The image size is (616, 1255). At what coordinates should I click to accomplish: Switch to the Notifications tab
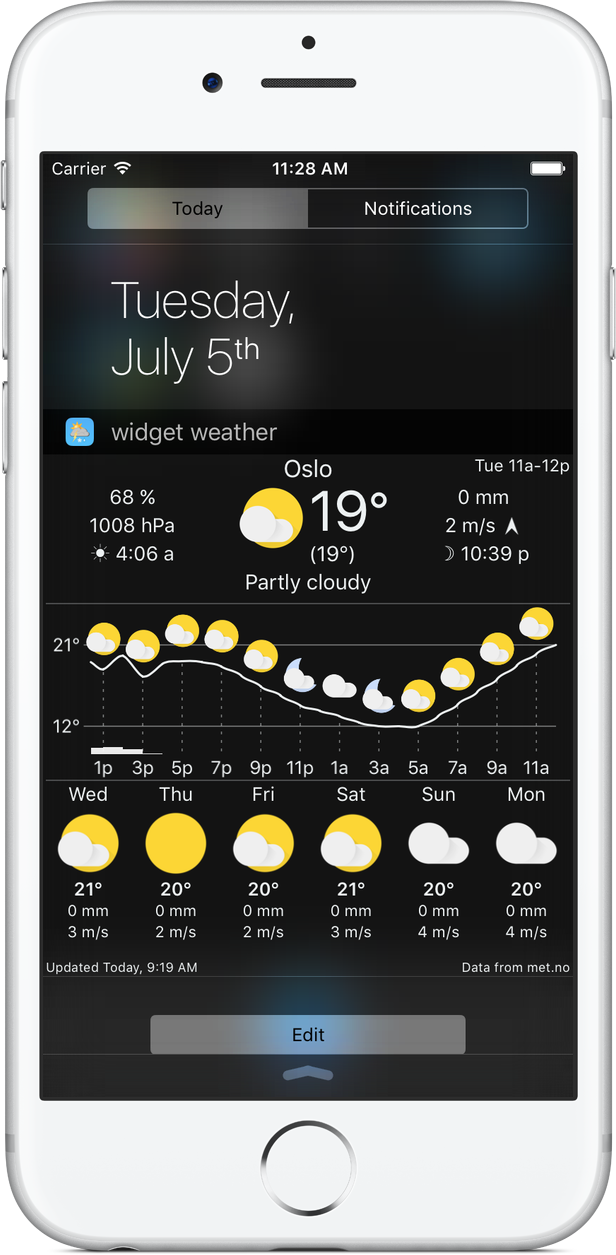click(417, 209)
